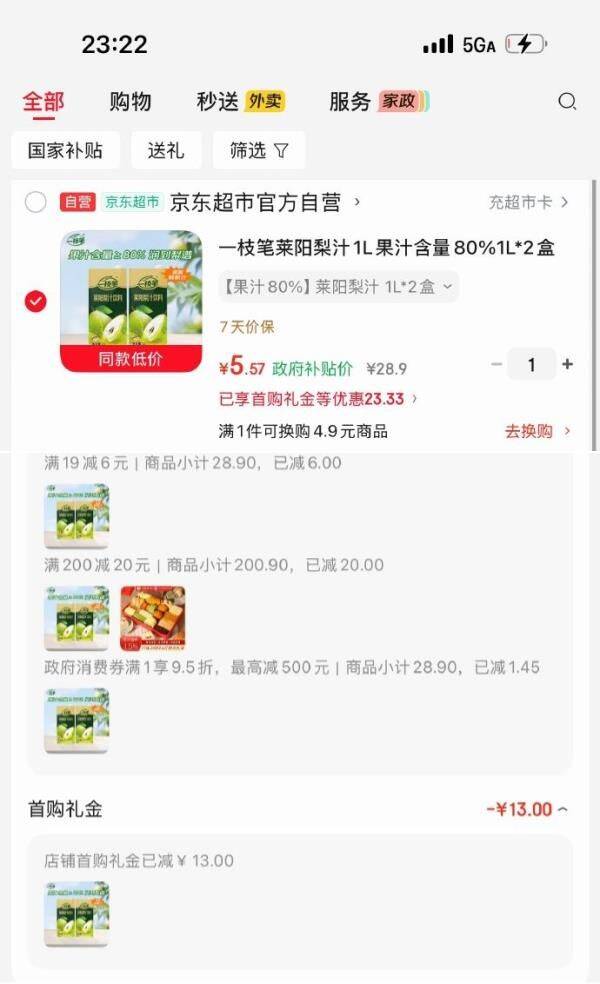Increase the pear juice quantity
The image size is (600, 984).
coord(567,365)
